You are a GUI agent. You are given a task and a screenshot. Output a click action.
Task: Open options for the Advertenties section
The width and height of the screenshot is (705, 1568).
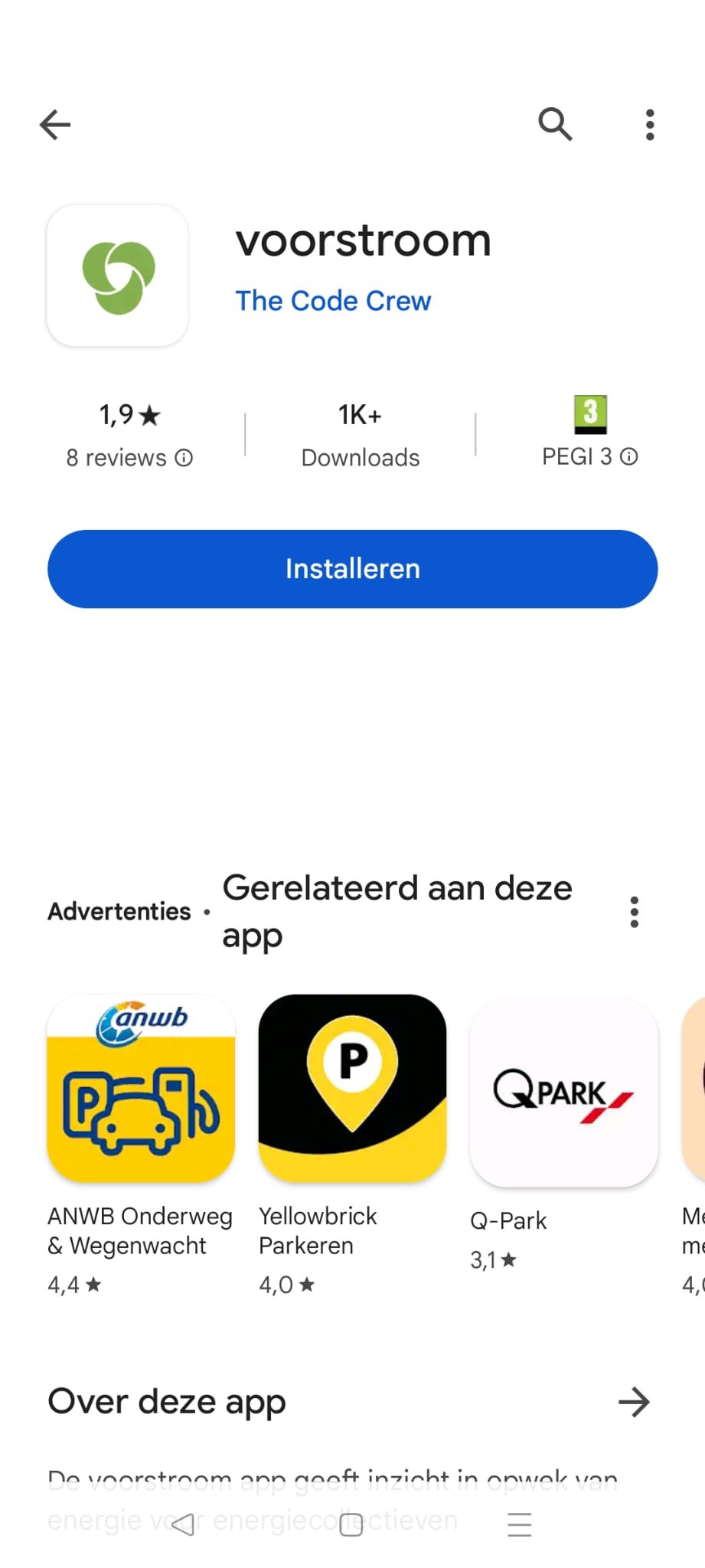[x=634, y=912]
